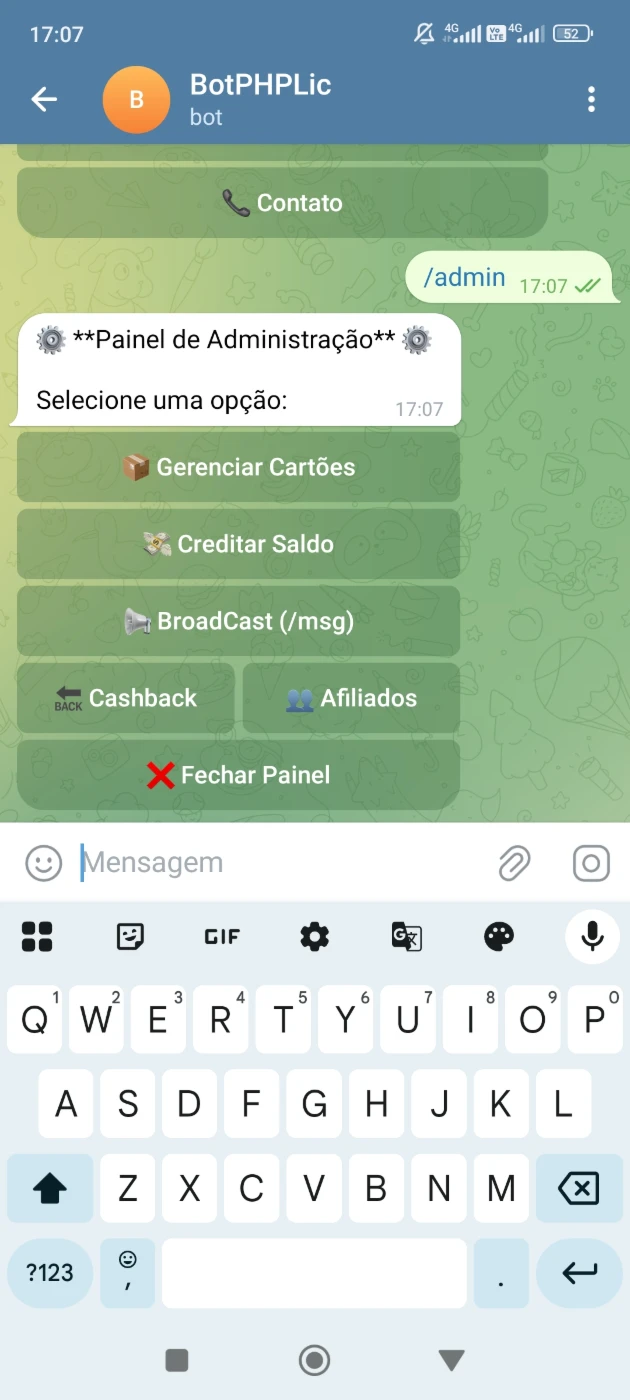Viewport: 630px width, 1400px height.
Task: Open the keyboard GIF panel
Action: (222, 937)
